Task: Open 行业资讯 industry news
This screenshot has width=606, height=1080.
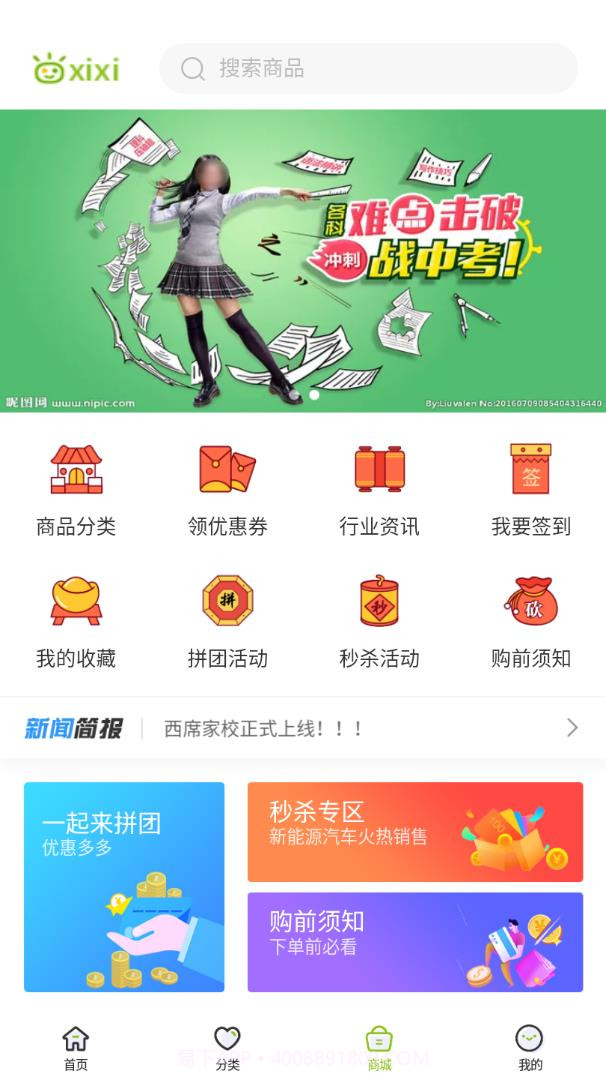Action: (379, 490)
